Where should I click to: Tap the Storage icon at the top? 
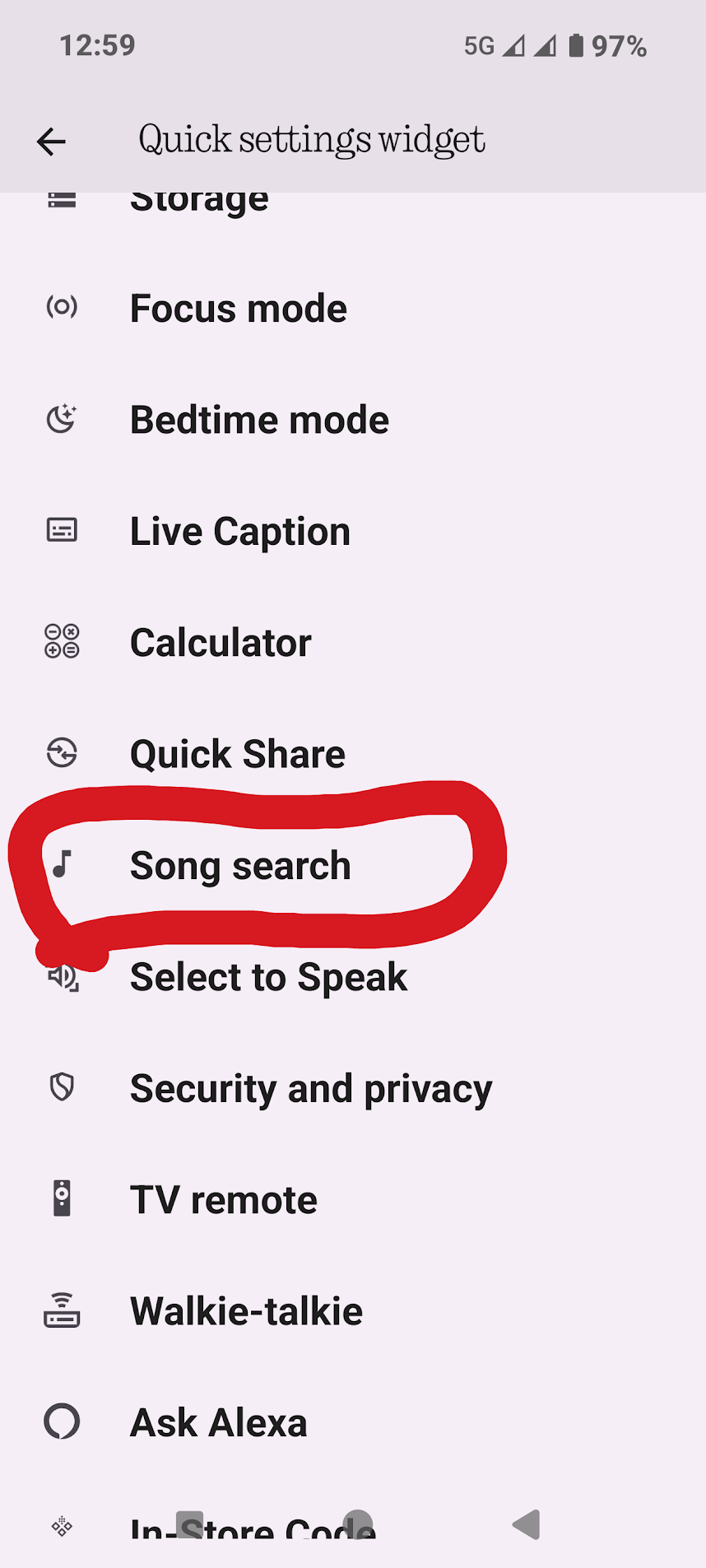tap(62, 198)
